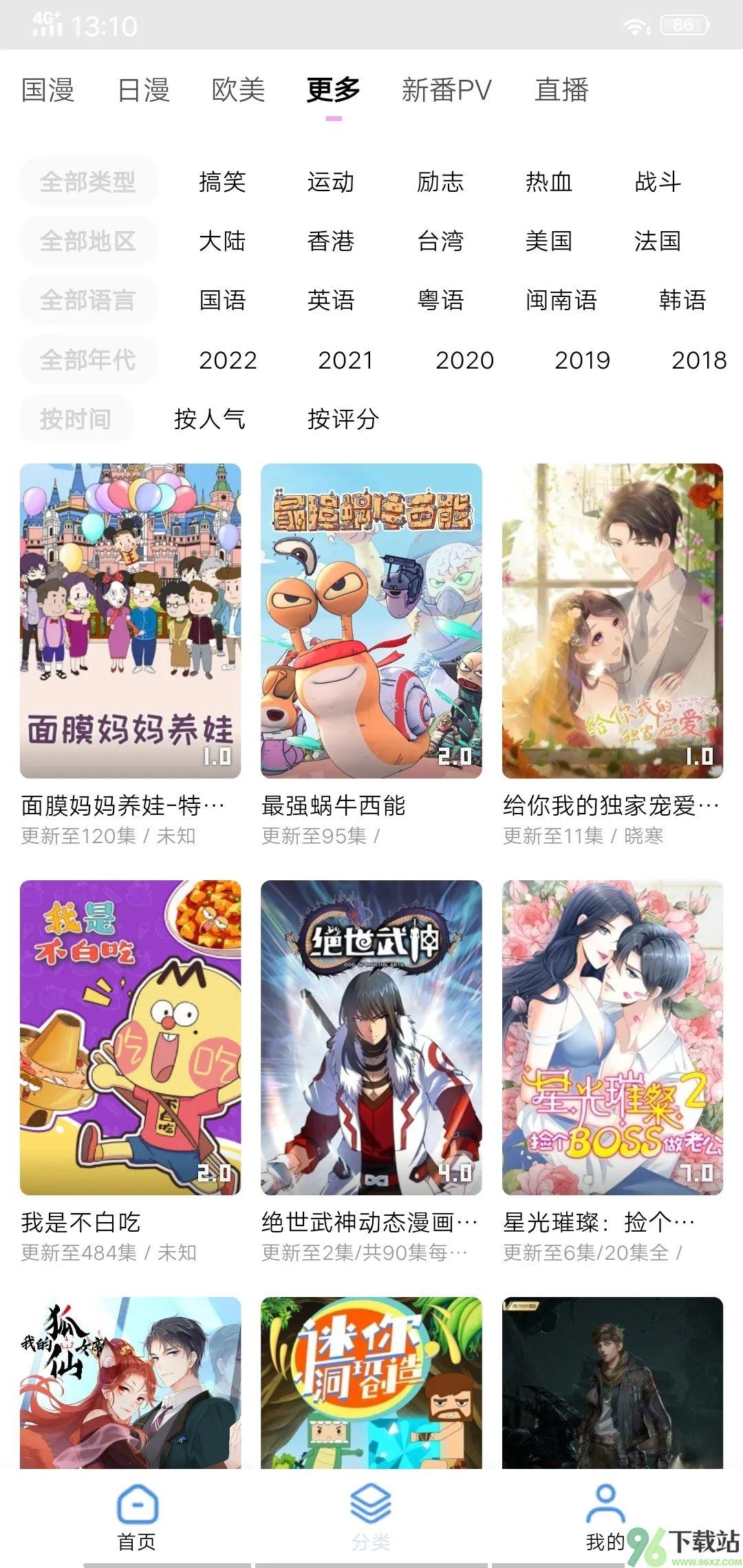
Task: Switch to the 日漫 tab
Action: [x=143, y=90]
